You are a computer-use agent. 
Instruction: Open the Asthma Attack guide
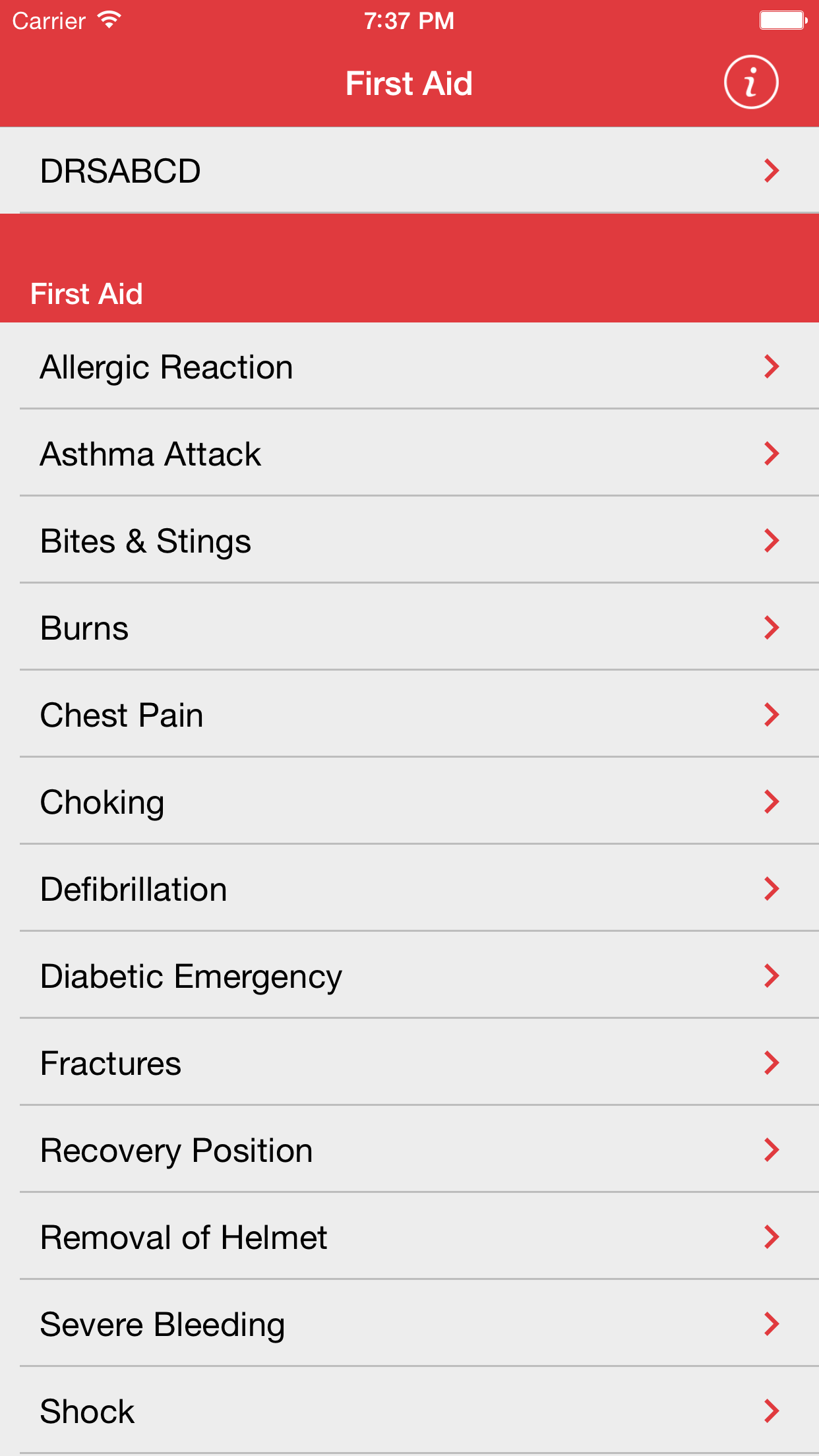coord(409,453)
